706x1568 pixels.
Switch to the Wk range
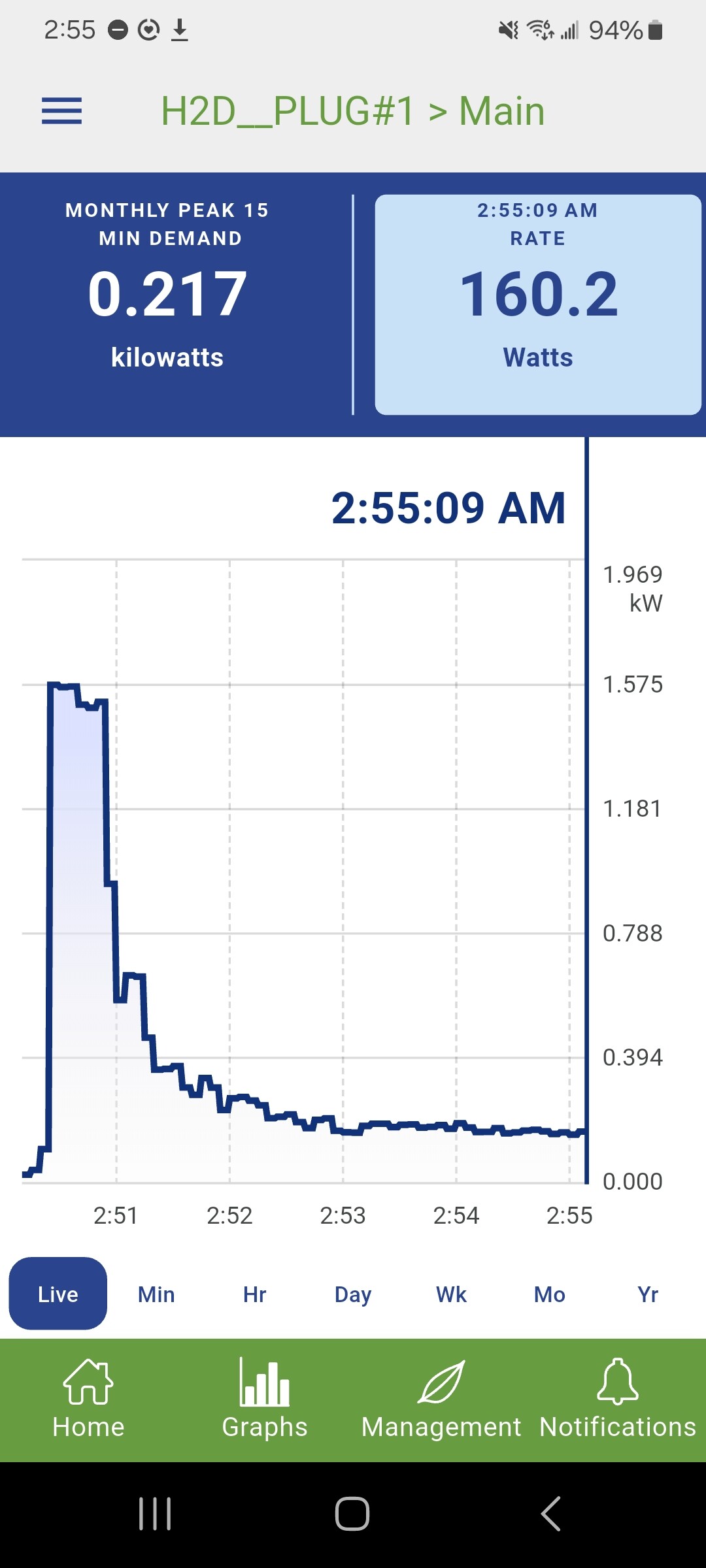451,1294
